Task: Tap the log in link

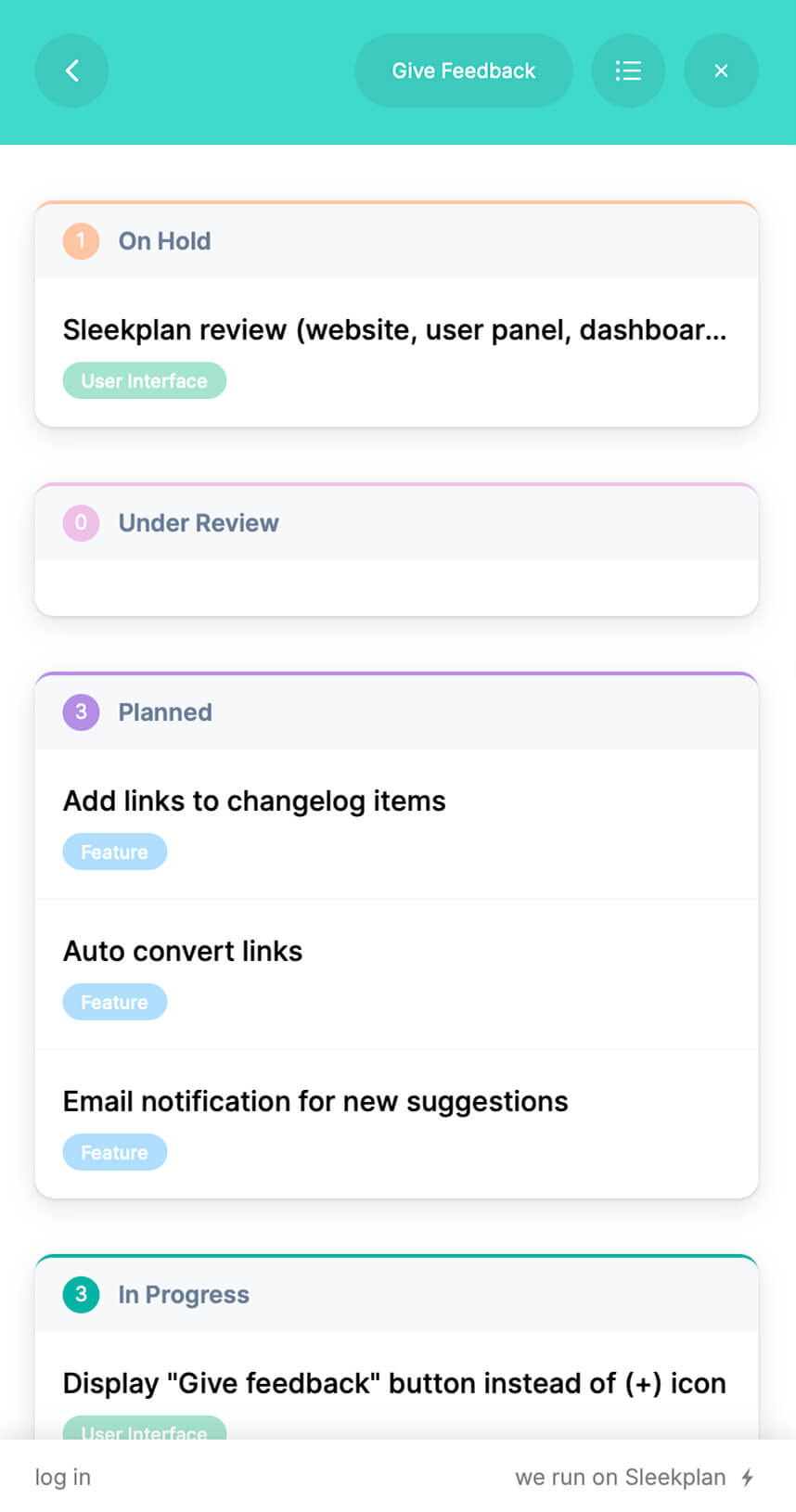Action: point(63,1477)
